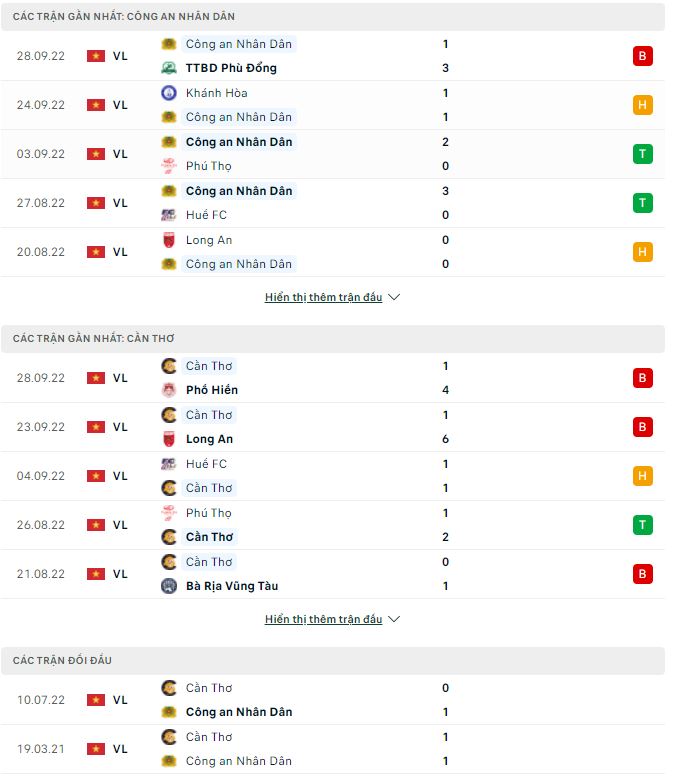The width and height of the screenshot is (673, 778).
Task: Open Huế FC vs Cần Thơ match
Action: (300, 476)
